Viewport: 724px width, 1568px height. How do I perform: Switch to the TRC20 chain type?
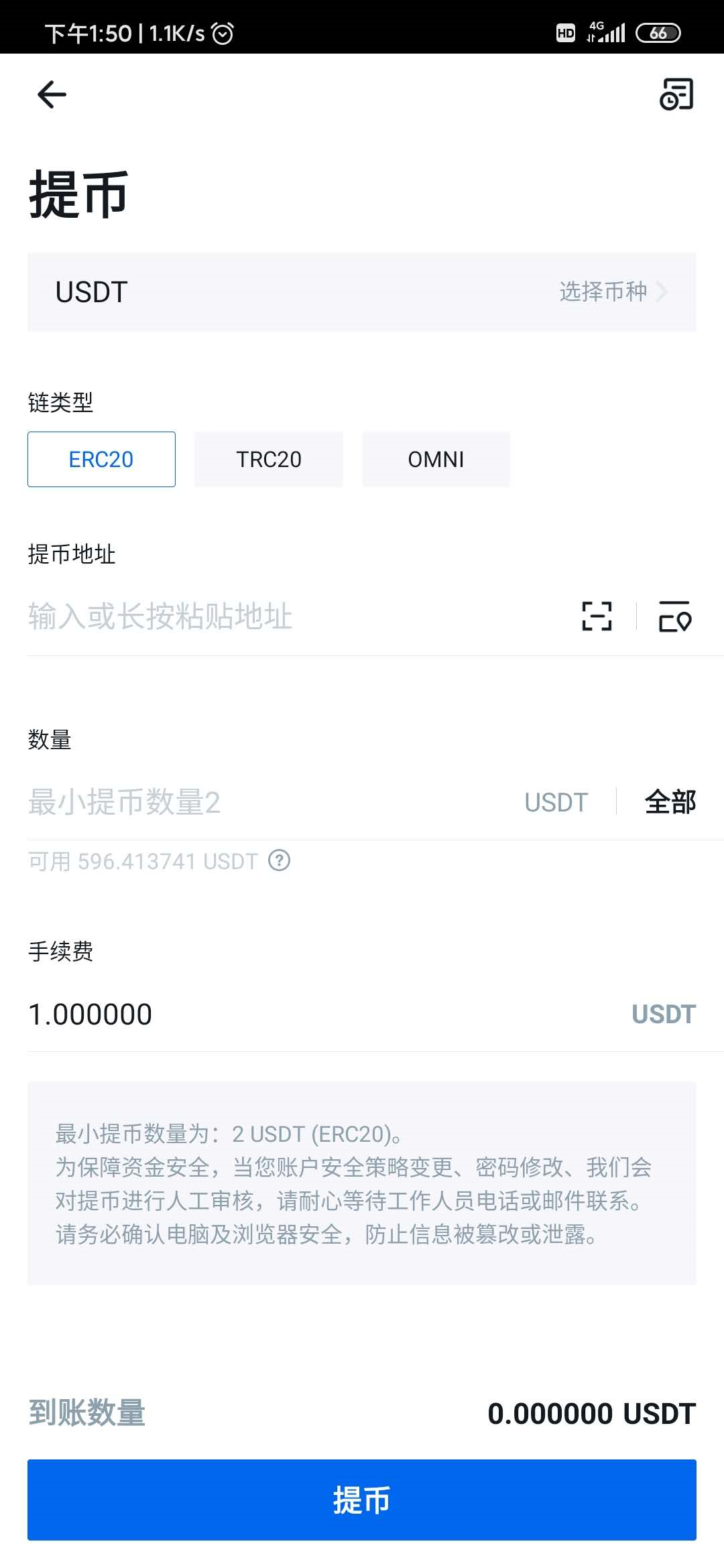pyautogui.click(x=268, y=459)
